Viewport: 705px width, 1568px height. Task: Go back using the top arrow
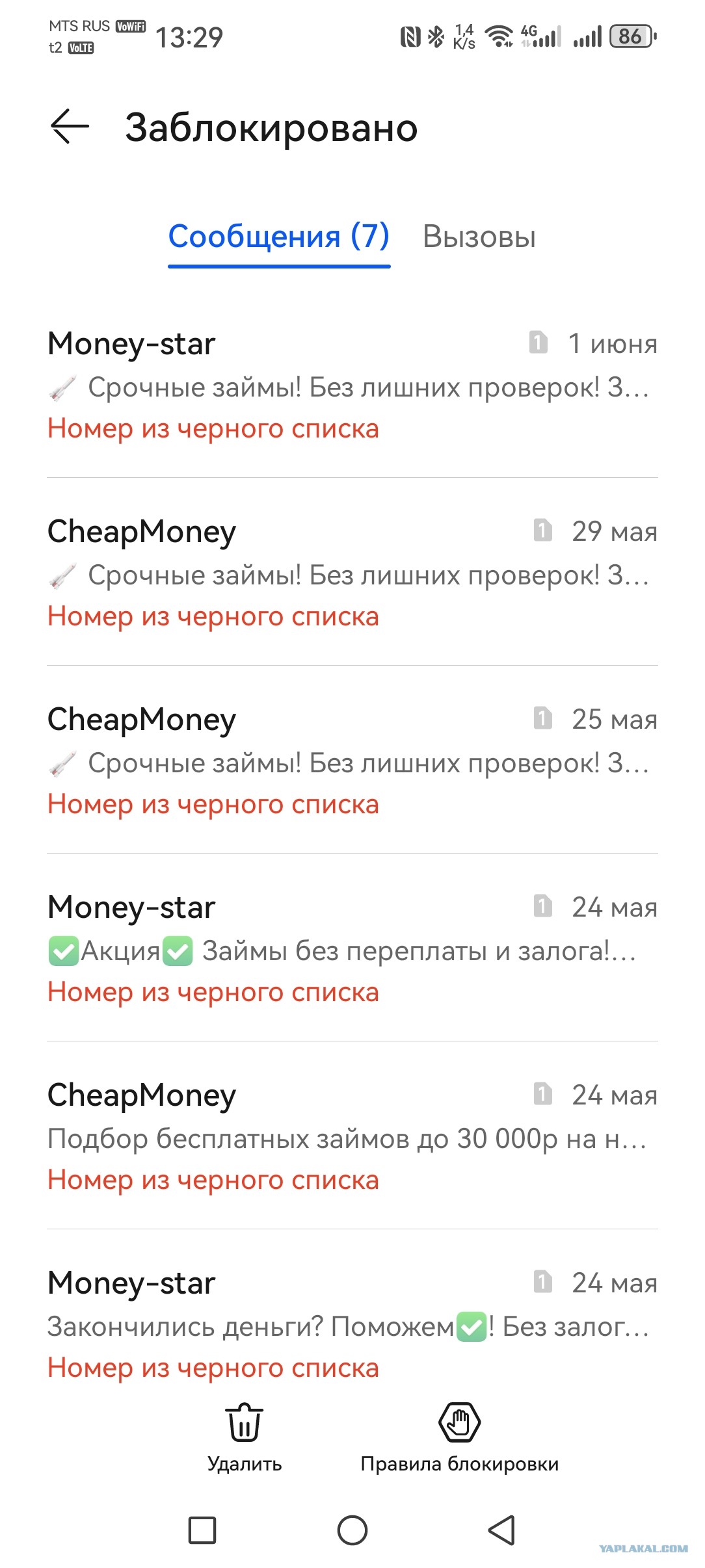(70, 126)
